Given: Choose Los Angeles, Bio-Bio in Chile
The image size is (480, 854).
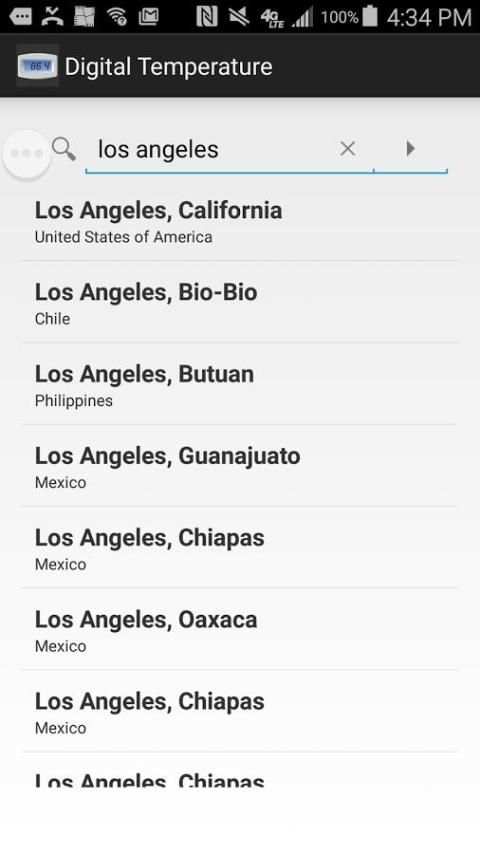Looking at the screenshot, I should click(240, 303).
